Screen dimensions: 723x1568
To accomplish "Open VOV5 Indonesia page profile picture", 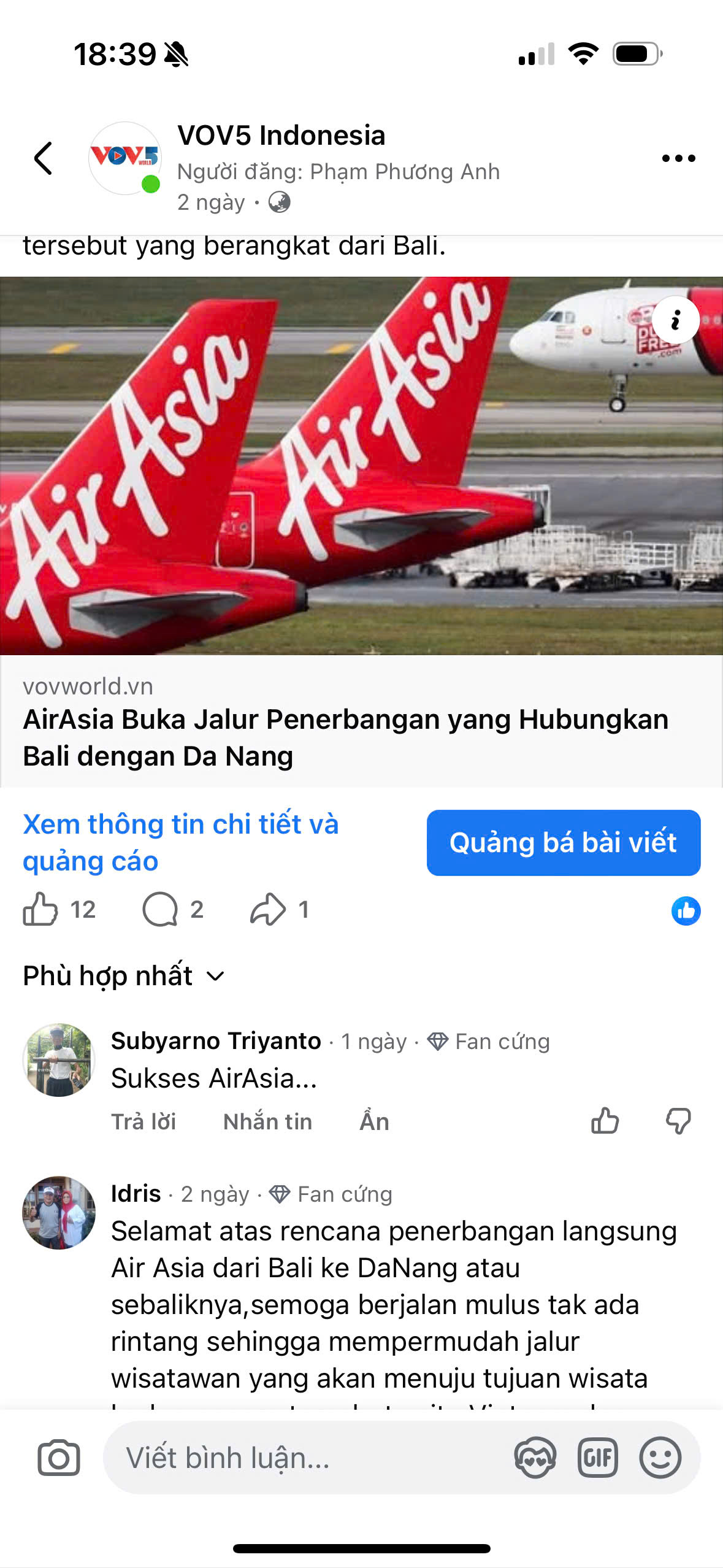I will tap(124, 158).
